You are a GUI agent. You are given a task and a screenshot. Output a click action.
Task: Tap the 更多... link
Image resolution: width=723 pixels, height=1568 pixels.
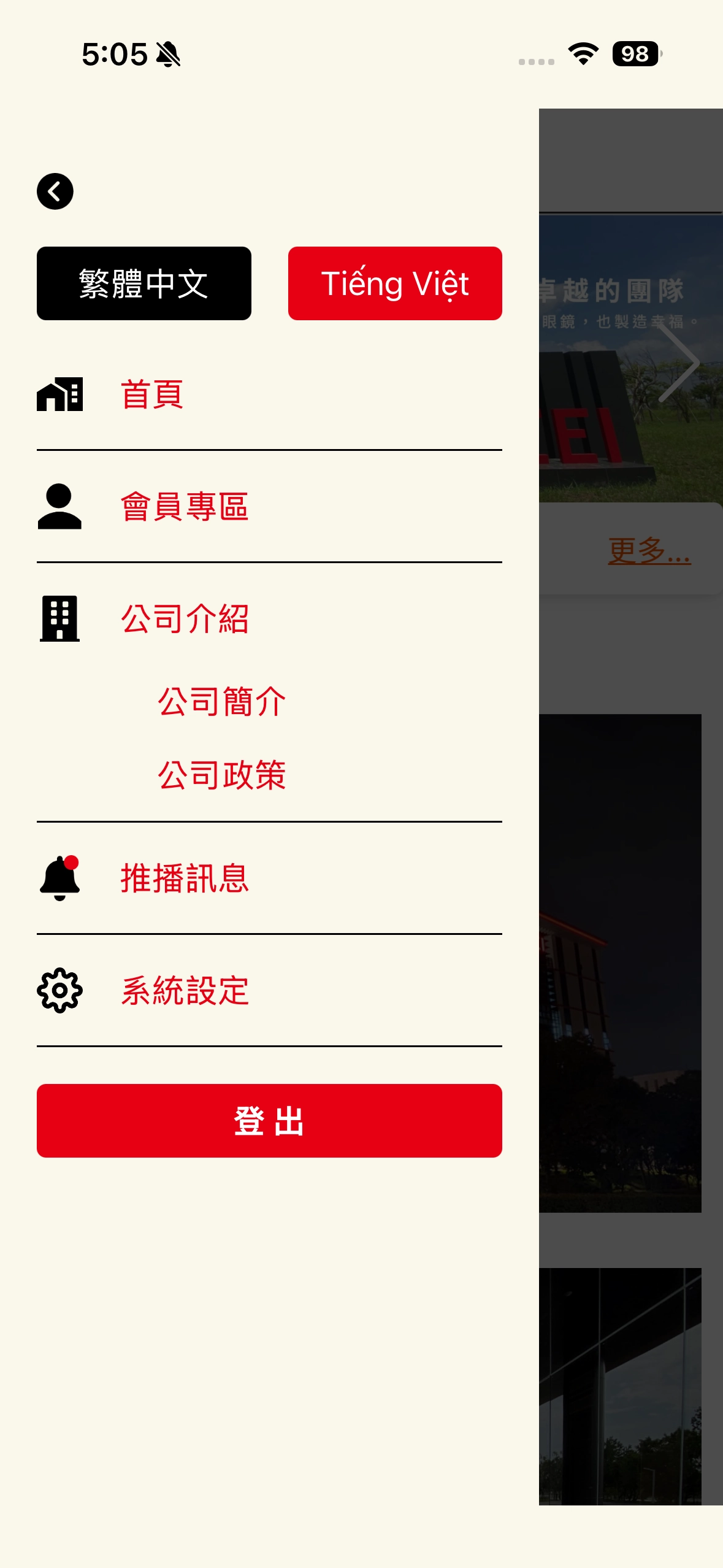point(649,550)
